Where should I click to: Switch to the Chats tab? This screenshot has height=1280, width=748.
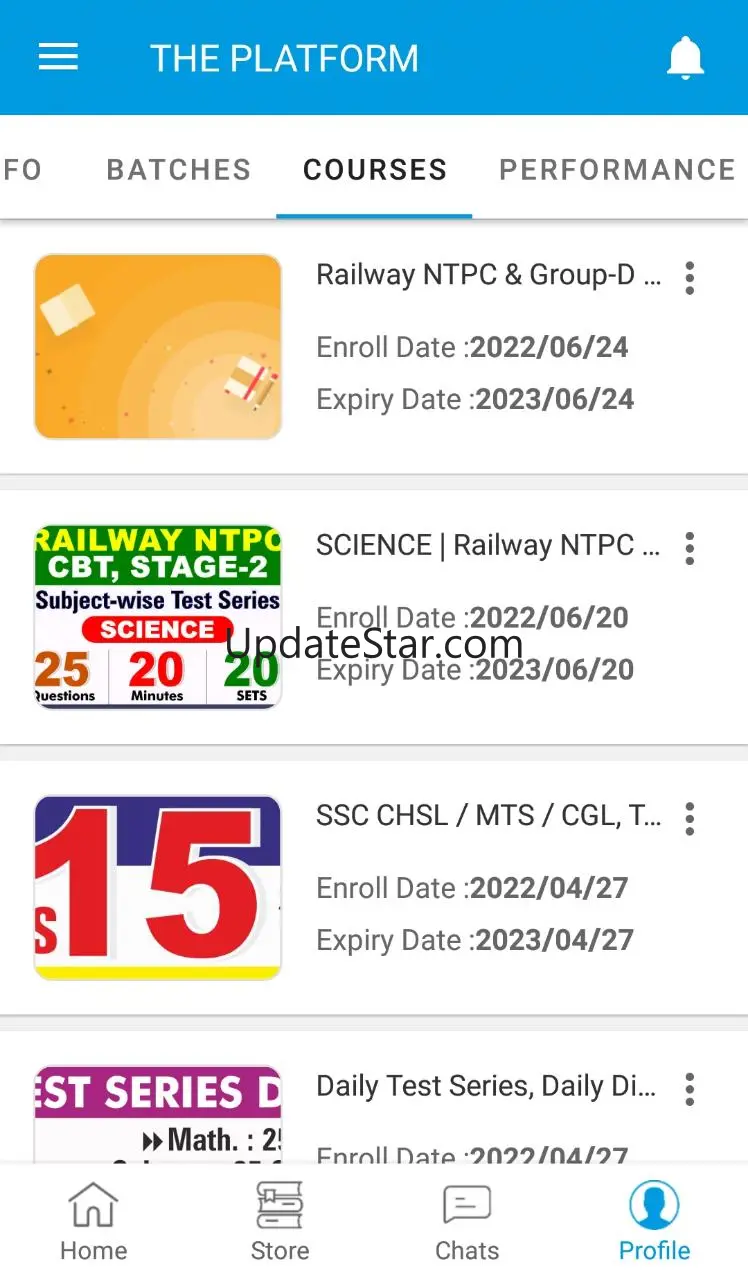[x=467, y=1221]
